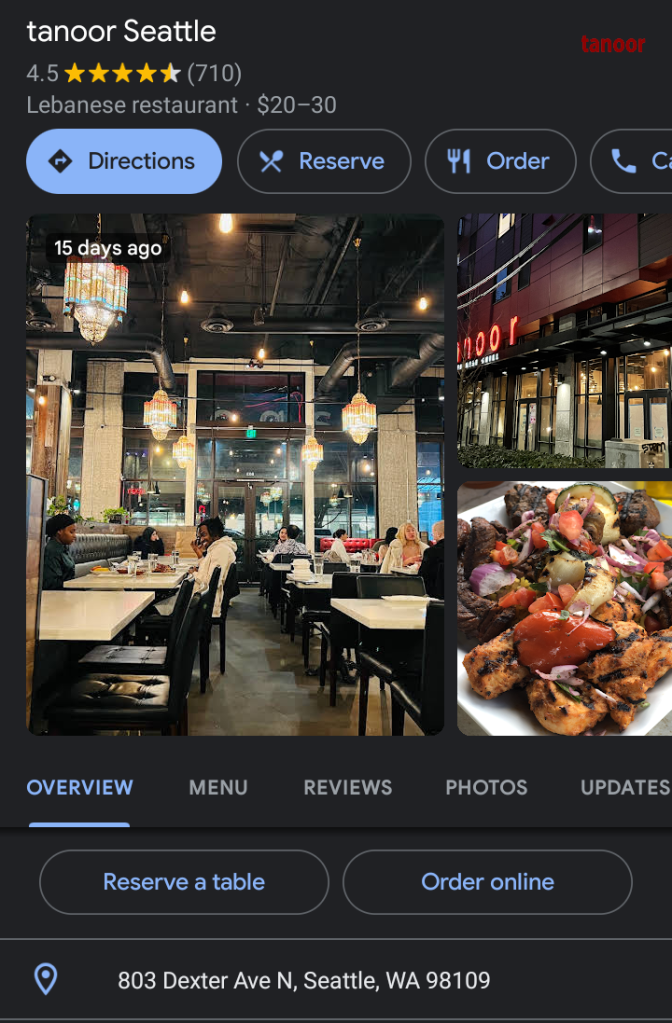Open the 803 Dexter Ave N address row

(304, 980)
